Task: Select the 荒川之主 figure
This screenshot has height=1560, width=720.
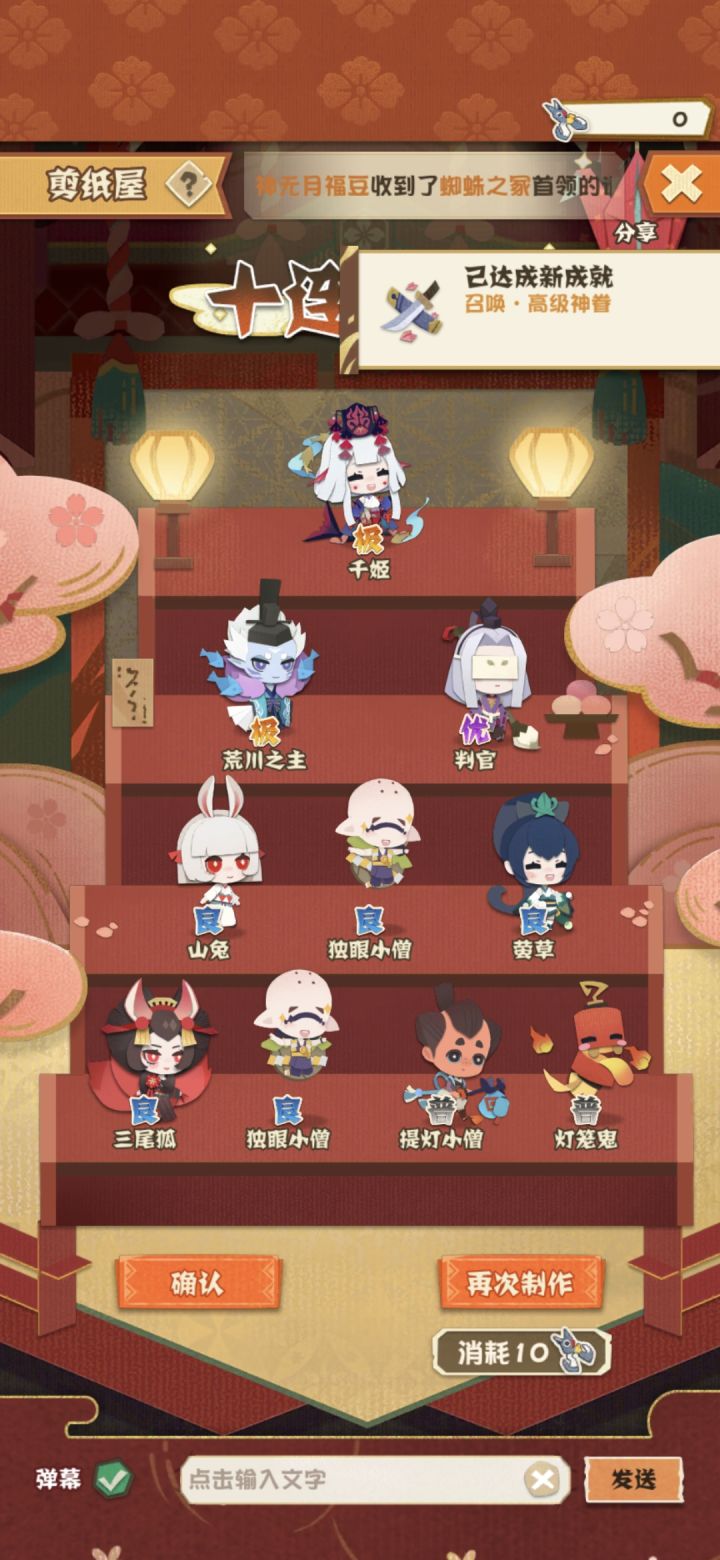Action: (x=268, y=665)
